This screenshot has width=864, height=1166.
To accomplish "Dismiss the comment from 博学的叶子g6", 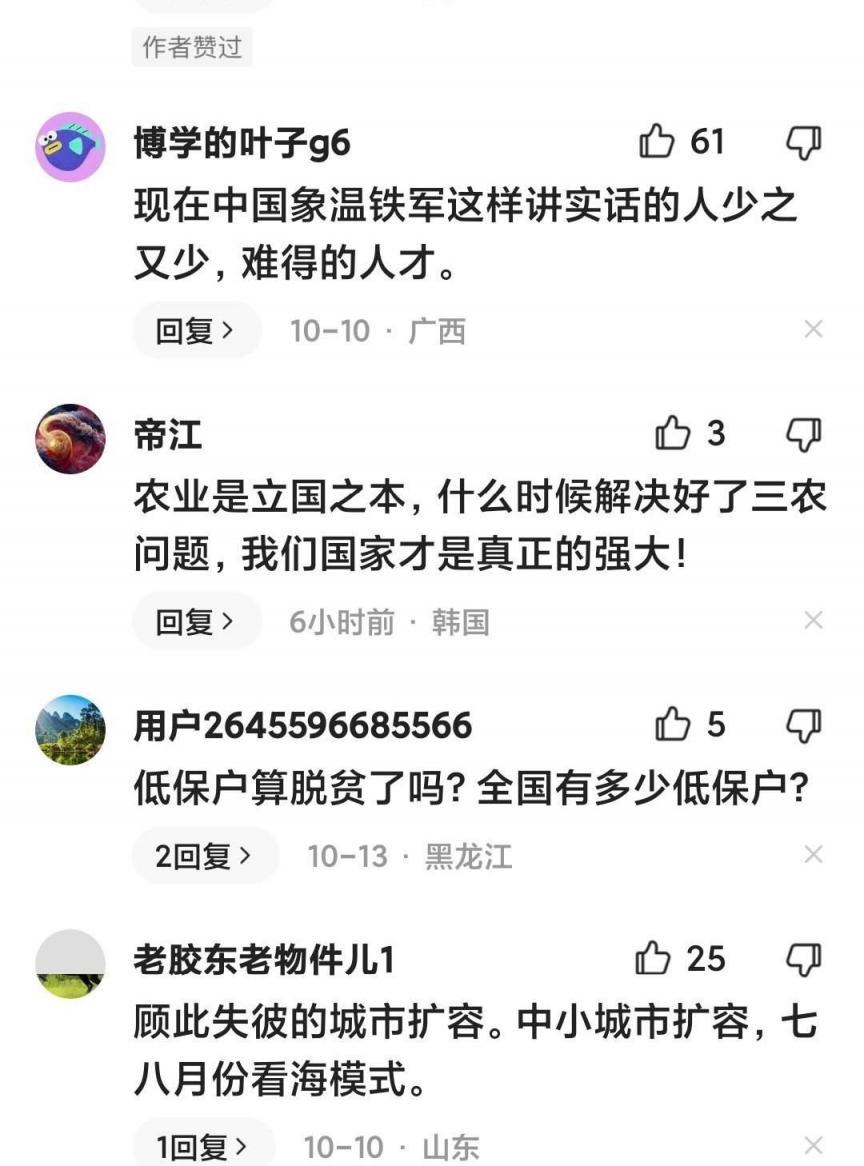I will click(x=813, y=329).
